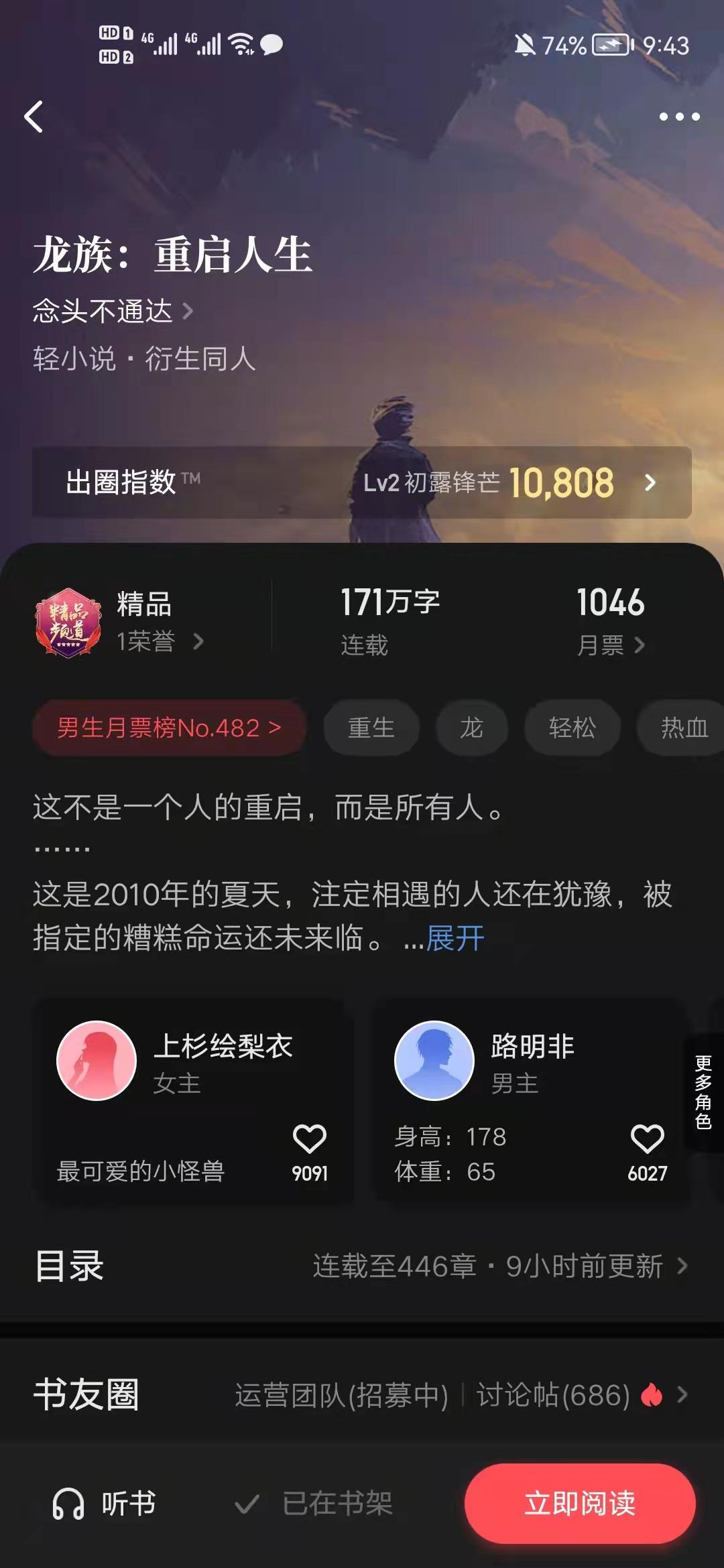Like the character 上杉绘梨衣

click(309, 1139)
